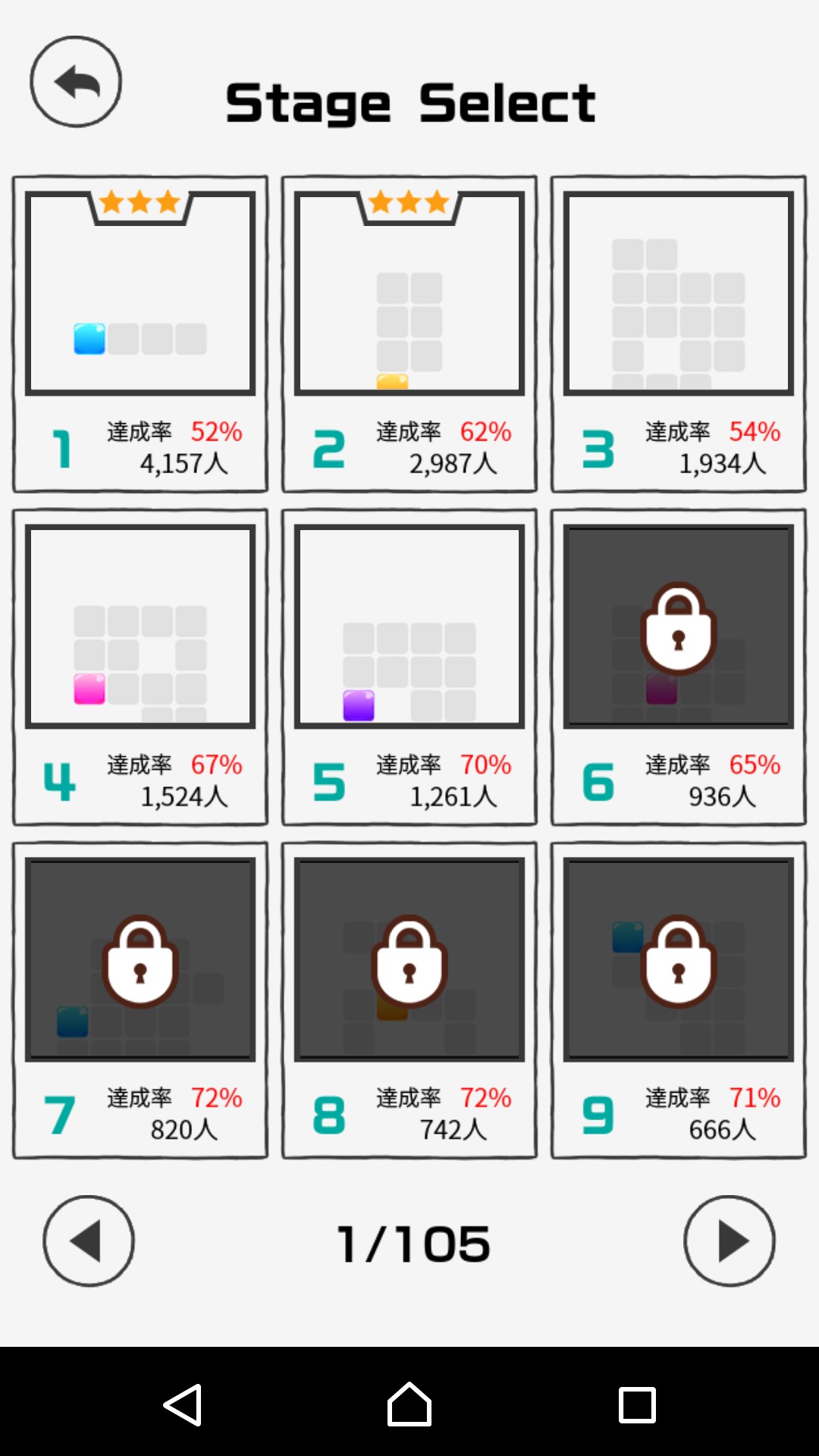Screen dimensions: 819x1456
Task: Choose stage 5 with the purple block
Action: [409, 666]
